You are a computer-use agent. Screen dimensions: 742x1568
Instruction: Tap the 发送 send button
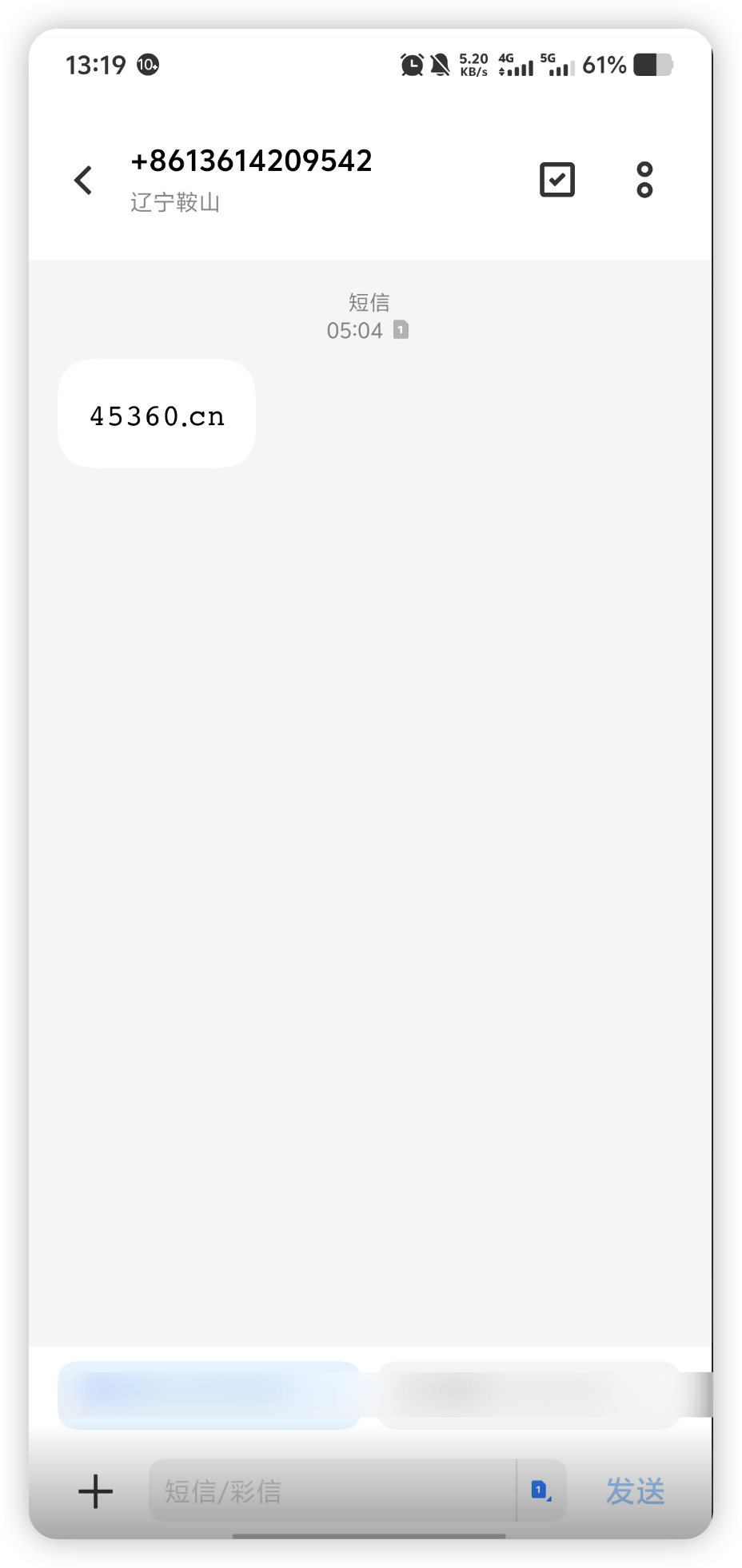tap(636, 1490)
